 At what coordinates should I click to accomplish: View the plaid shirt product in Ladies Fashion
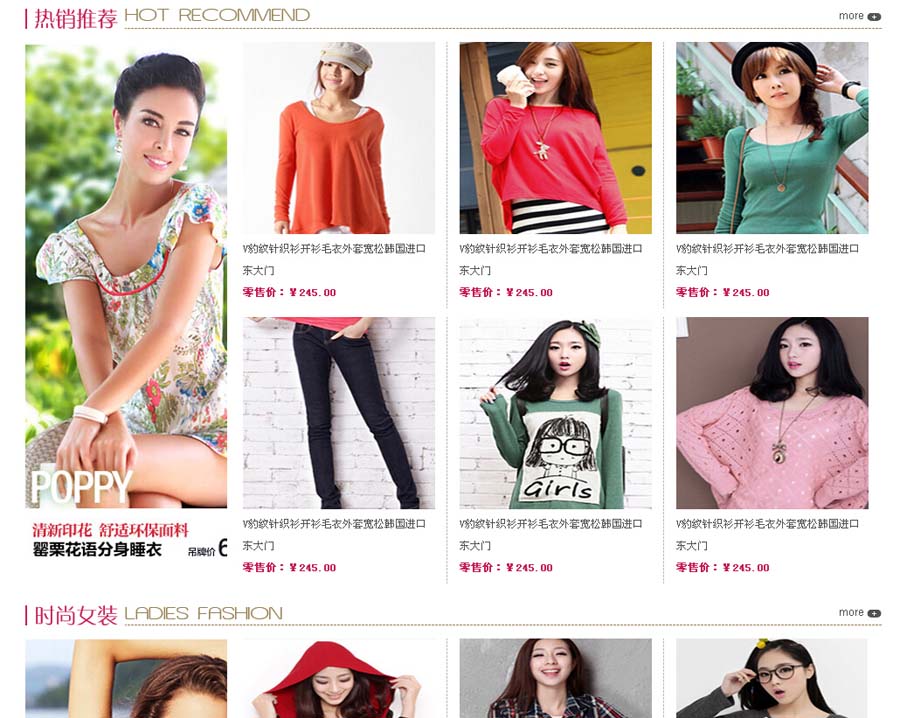click(x=555, y=680)
